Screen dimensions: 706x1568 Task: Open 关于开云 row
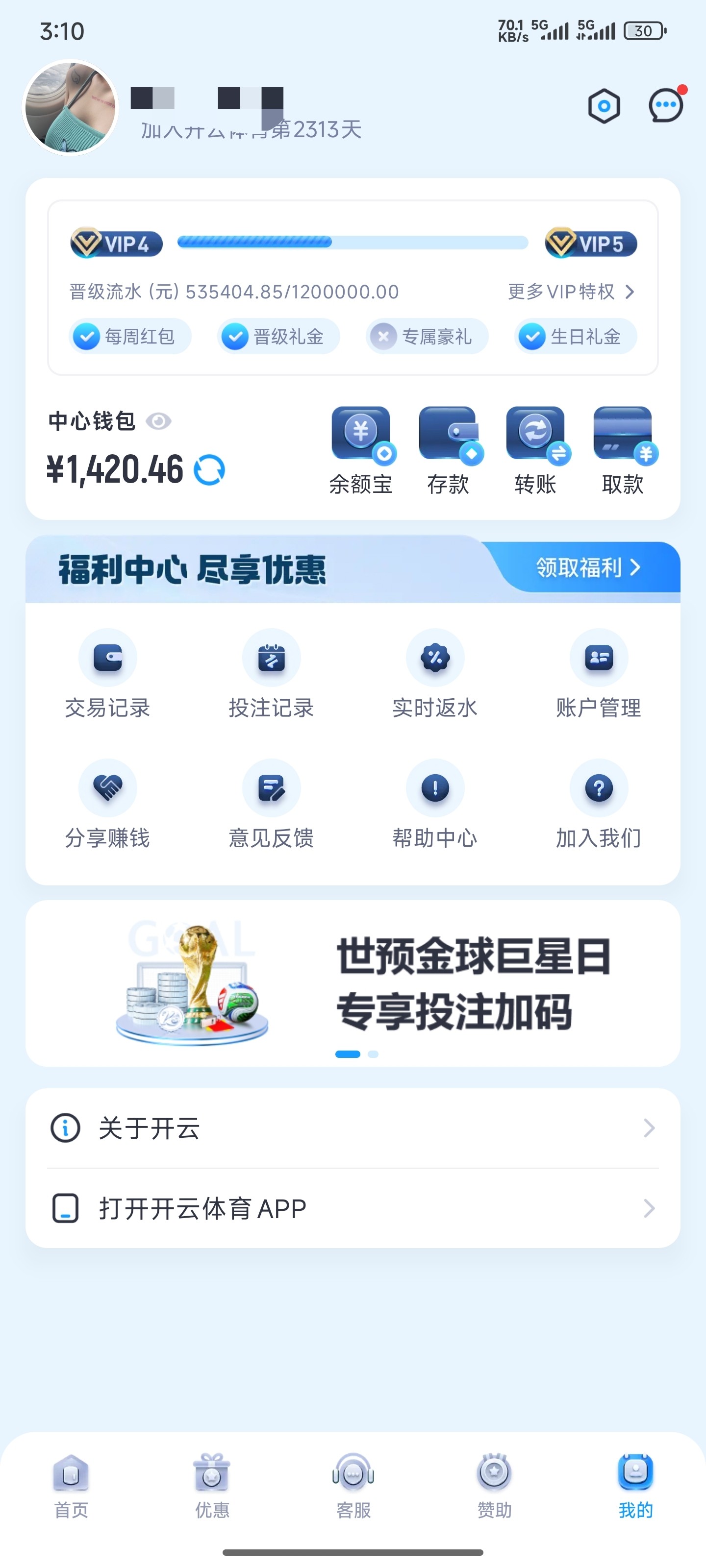click(x=353, y=1128)
